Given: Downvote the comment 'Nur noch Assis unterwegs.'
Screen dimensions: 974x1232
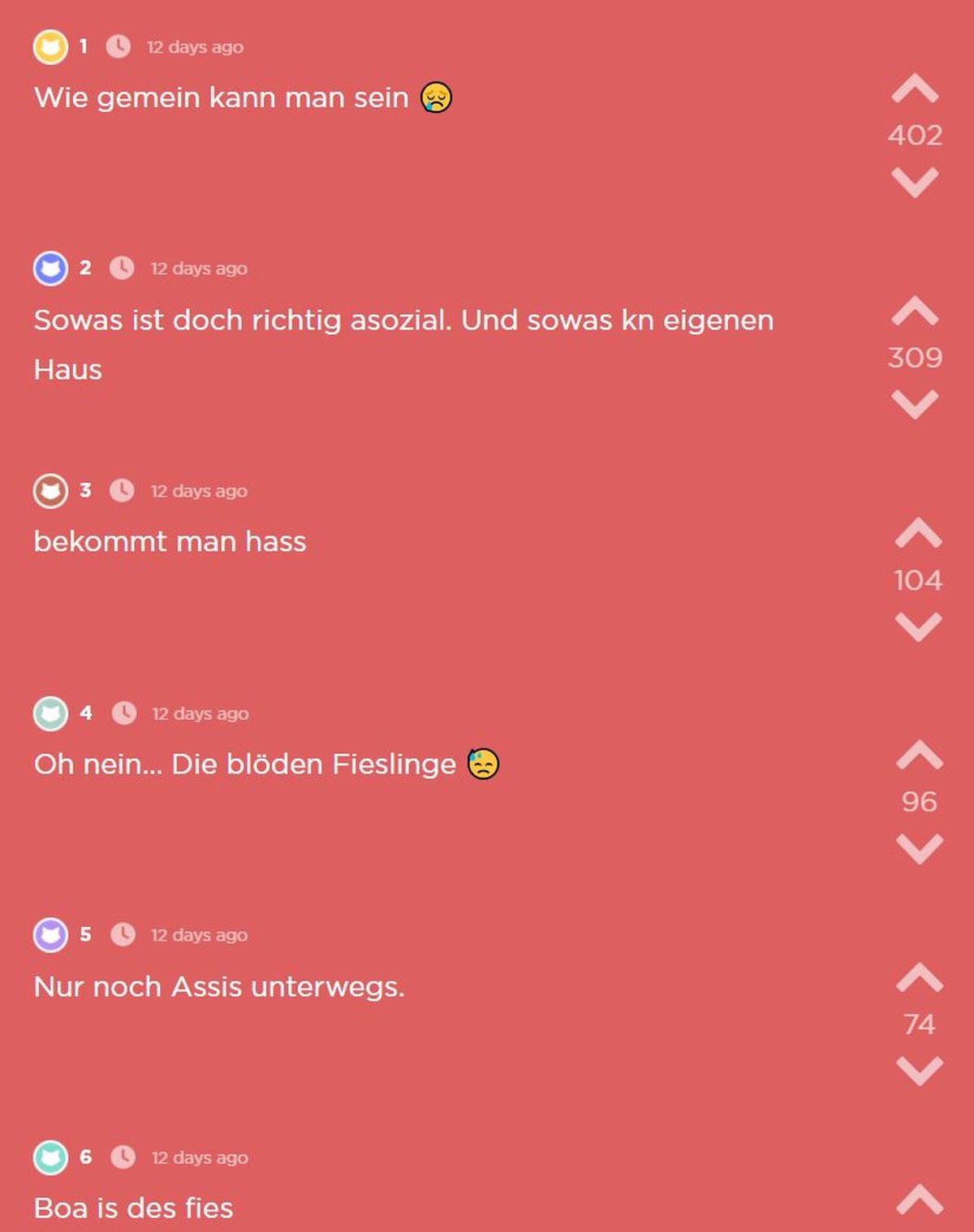Looking at the screenshot, I should (x=919, y=1070).
